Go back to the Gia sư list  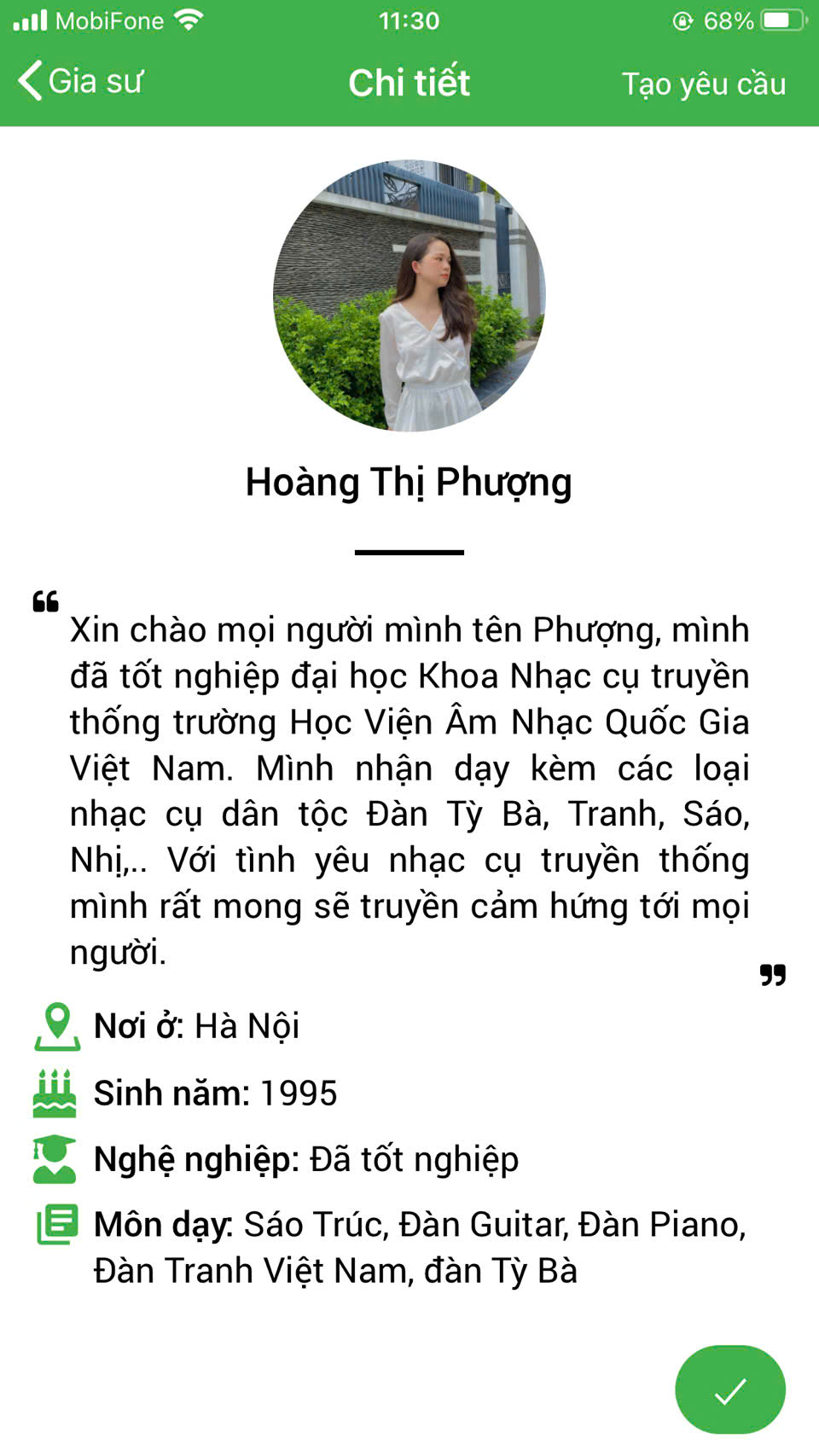coord(80,82)
